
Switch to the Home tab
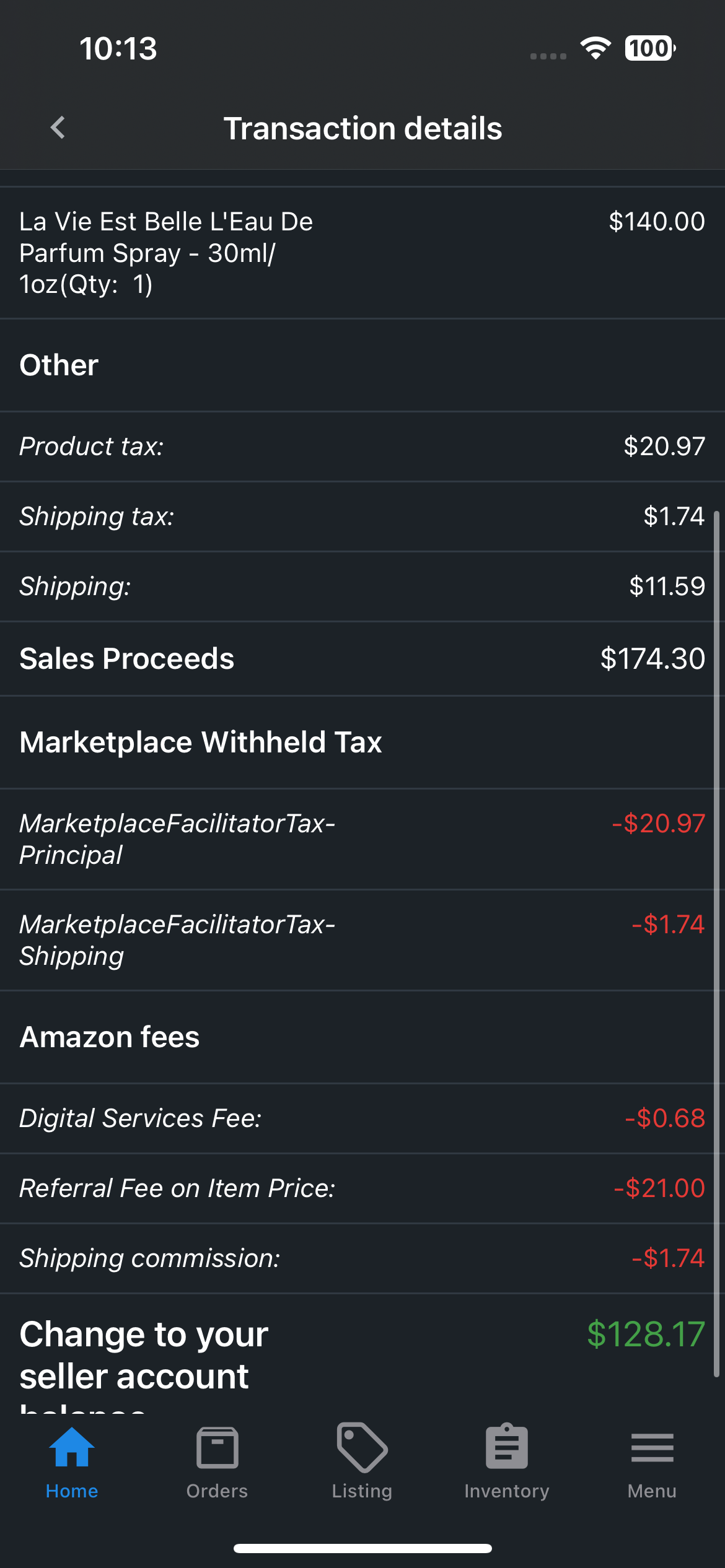coord(72,1463)
